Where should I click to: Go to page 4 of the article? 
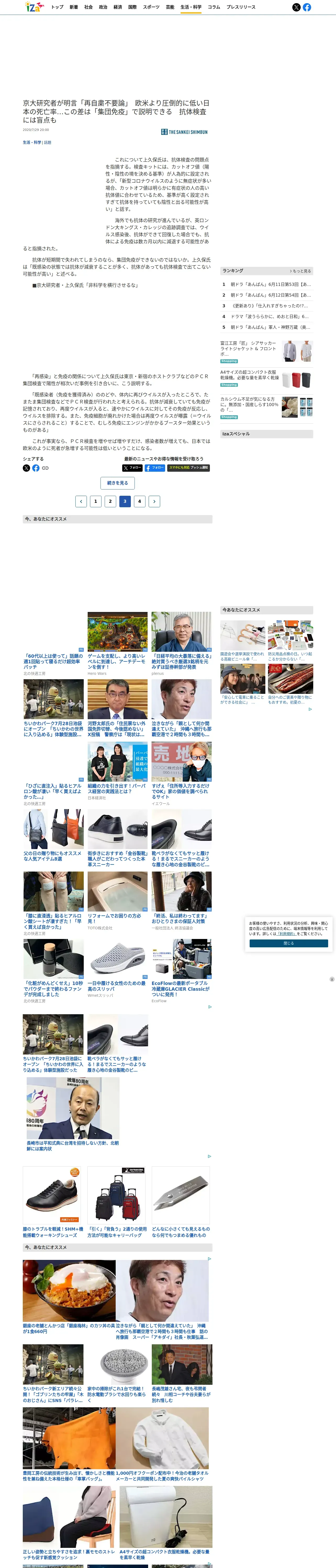(140, 501)
